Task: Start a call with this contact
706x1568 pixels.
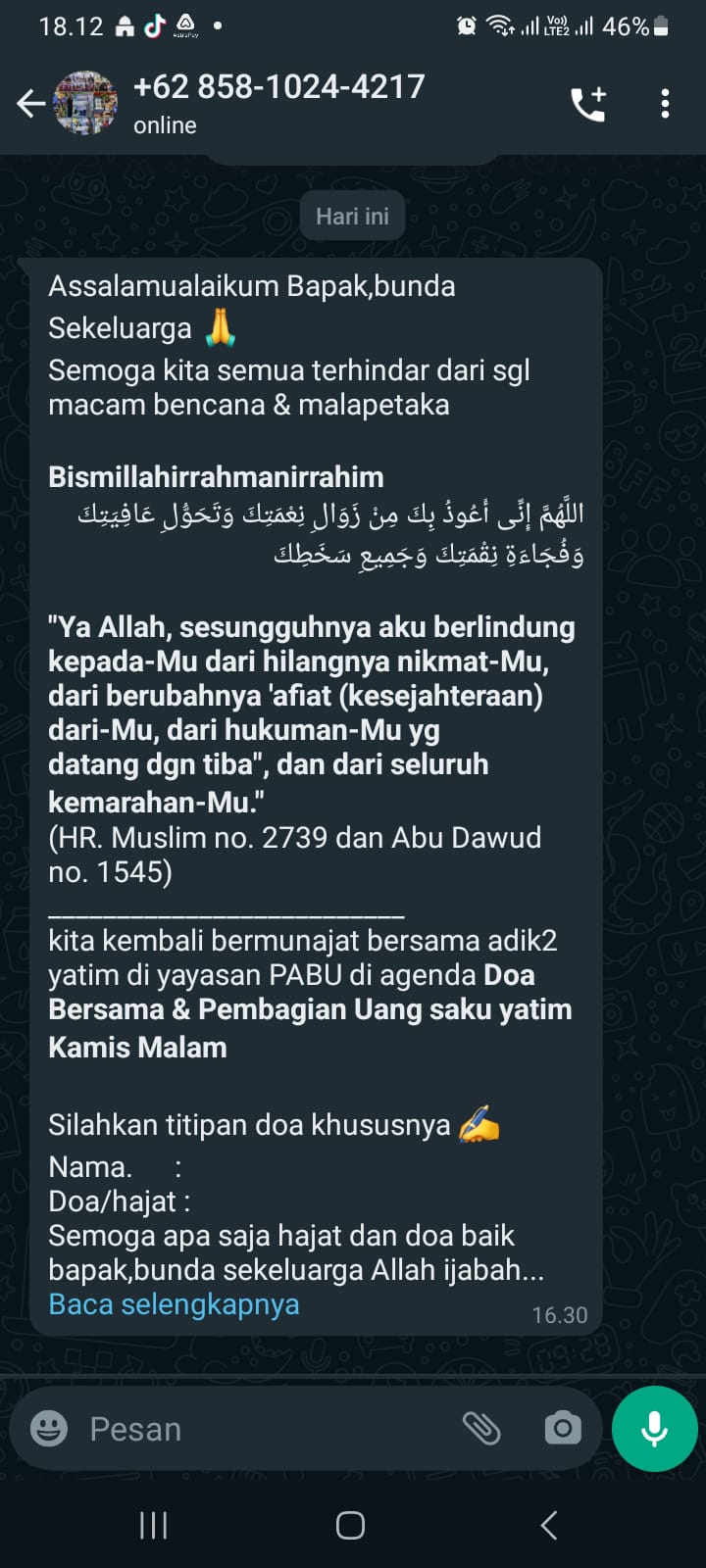Action: (588, 103)
